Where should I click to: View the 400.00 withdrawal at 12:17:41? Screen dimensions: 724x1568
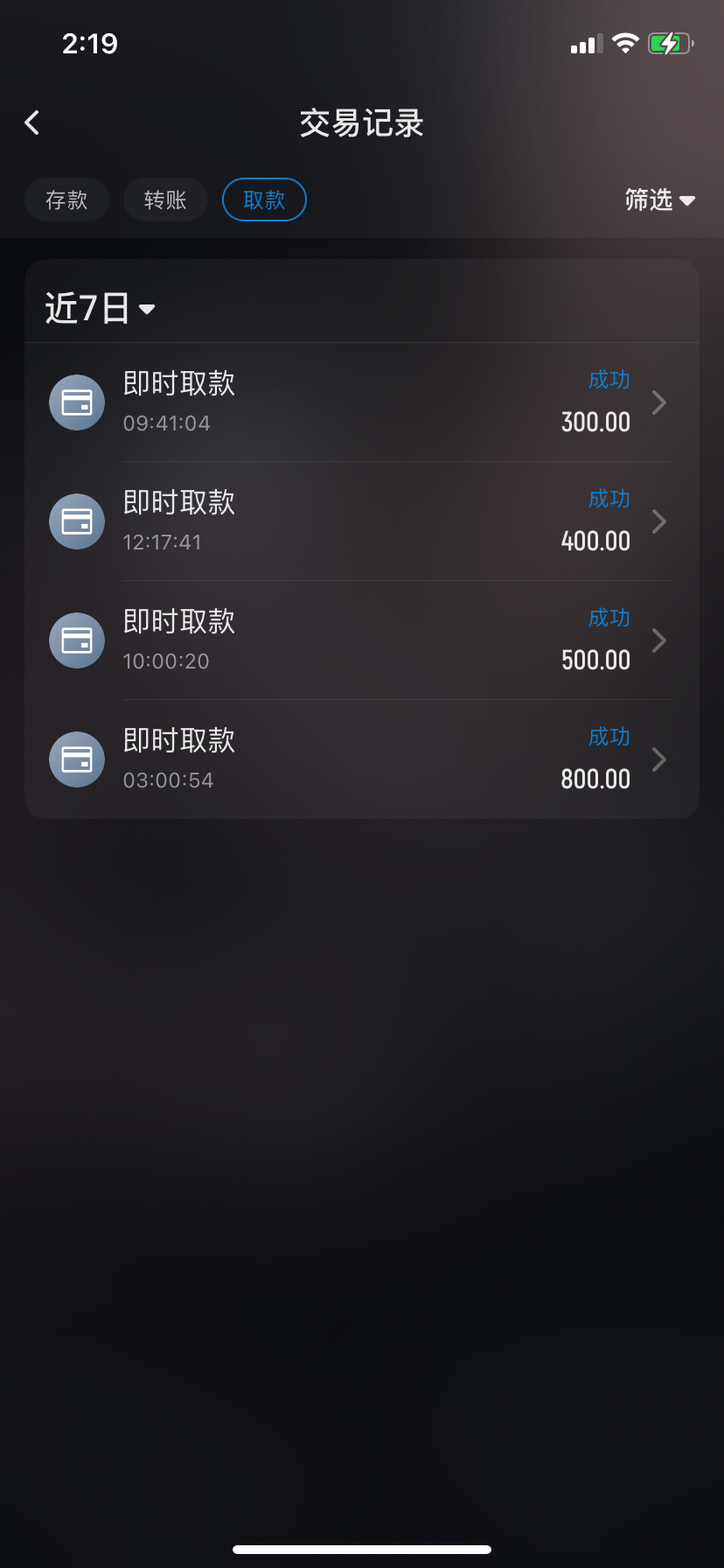coord(362,521)
